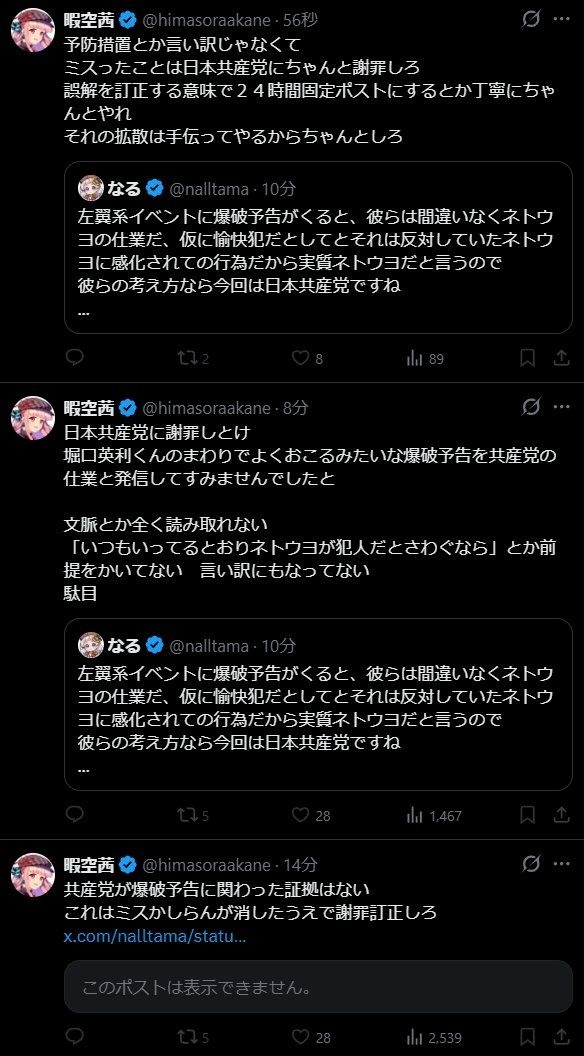Open overflow menu on 14分 post
Viewport: 584px width, 1056px height.
[x=561, y=864]
